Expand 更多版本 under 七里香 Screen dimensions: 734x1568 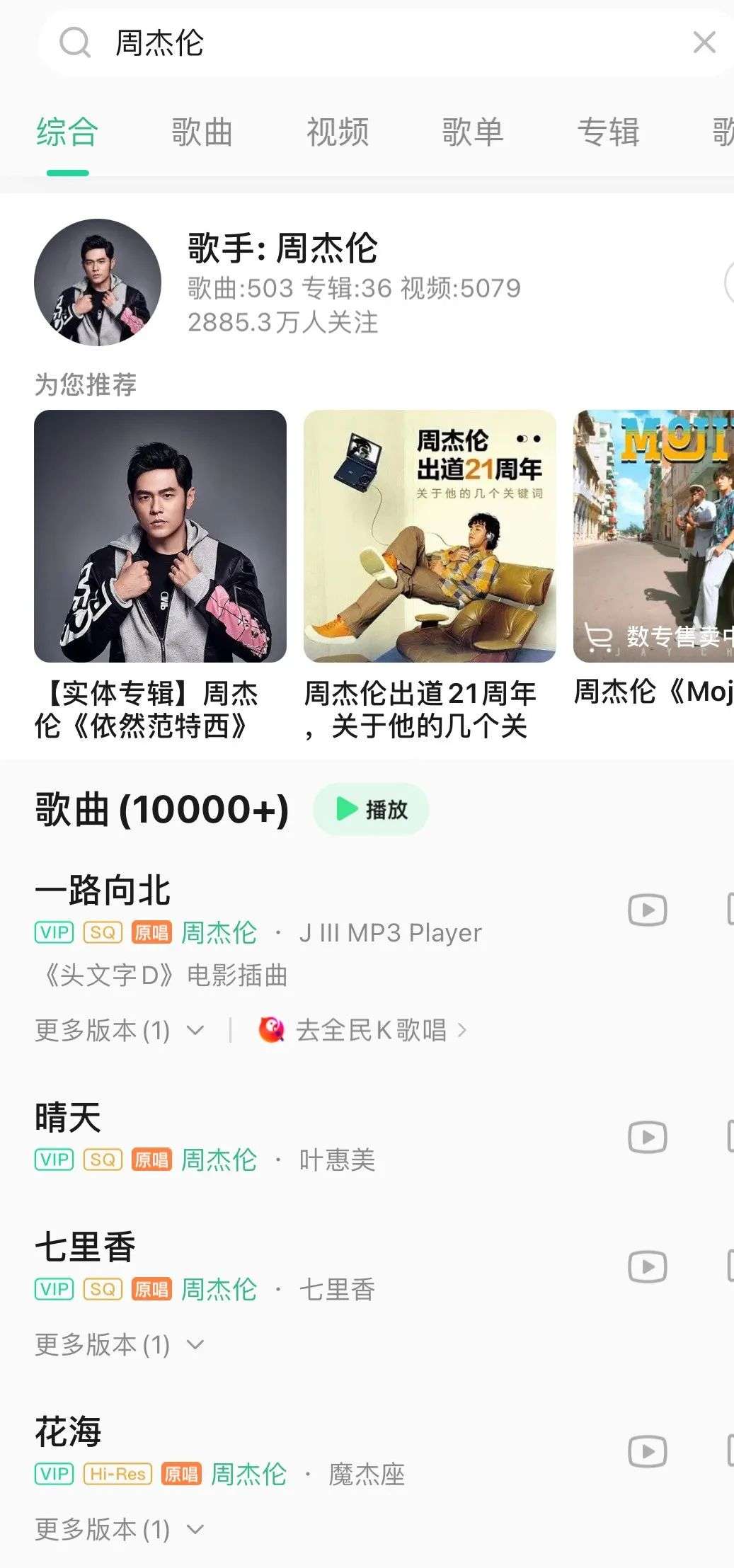point(119,1345)
